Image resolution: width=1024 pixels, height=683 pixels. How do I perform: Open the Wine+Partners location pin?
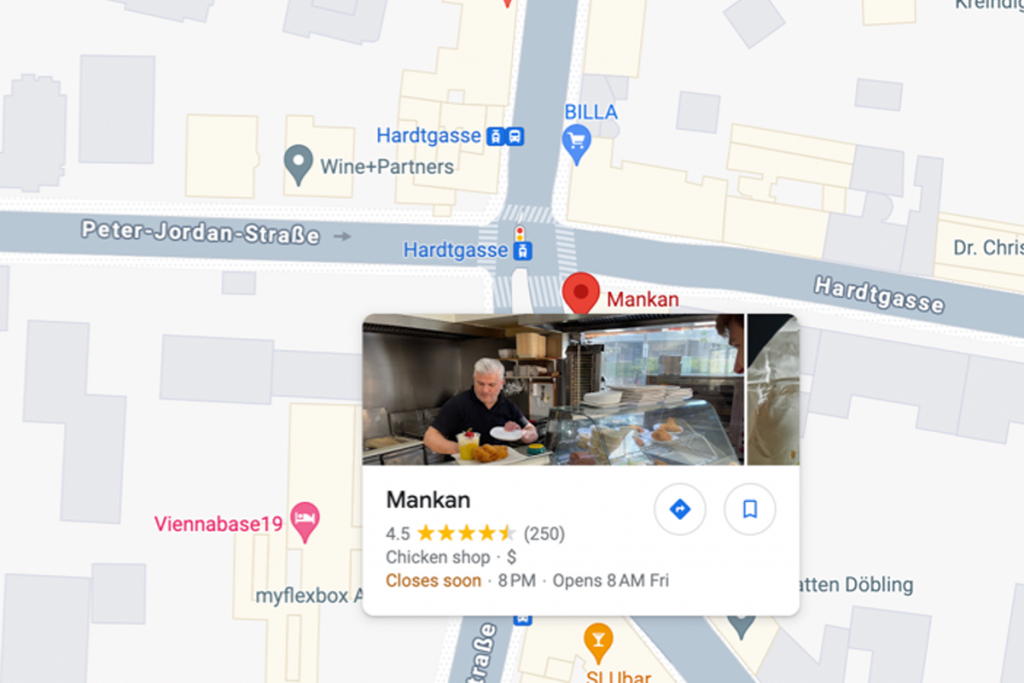pos(299,164)
